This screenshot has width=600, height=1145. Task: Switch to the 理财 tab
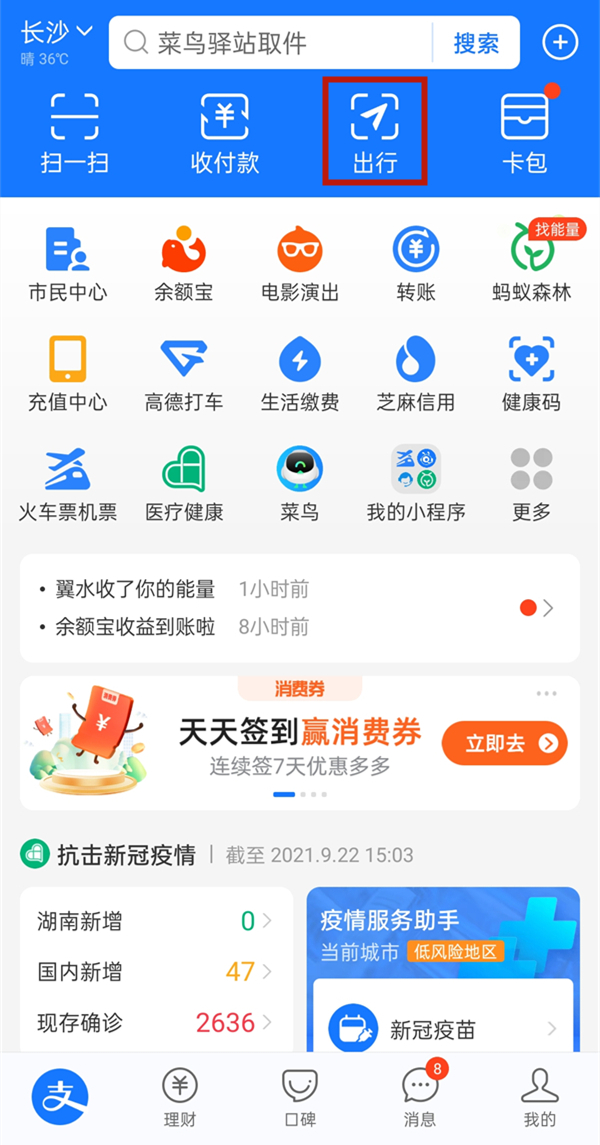pos(180,1096)
